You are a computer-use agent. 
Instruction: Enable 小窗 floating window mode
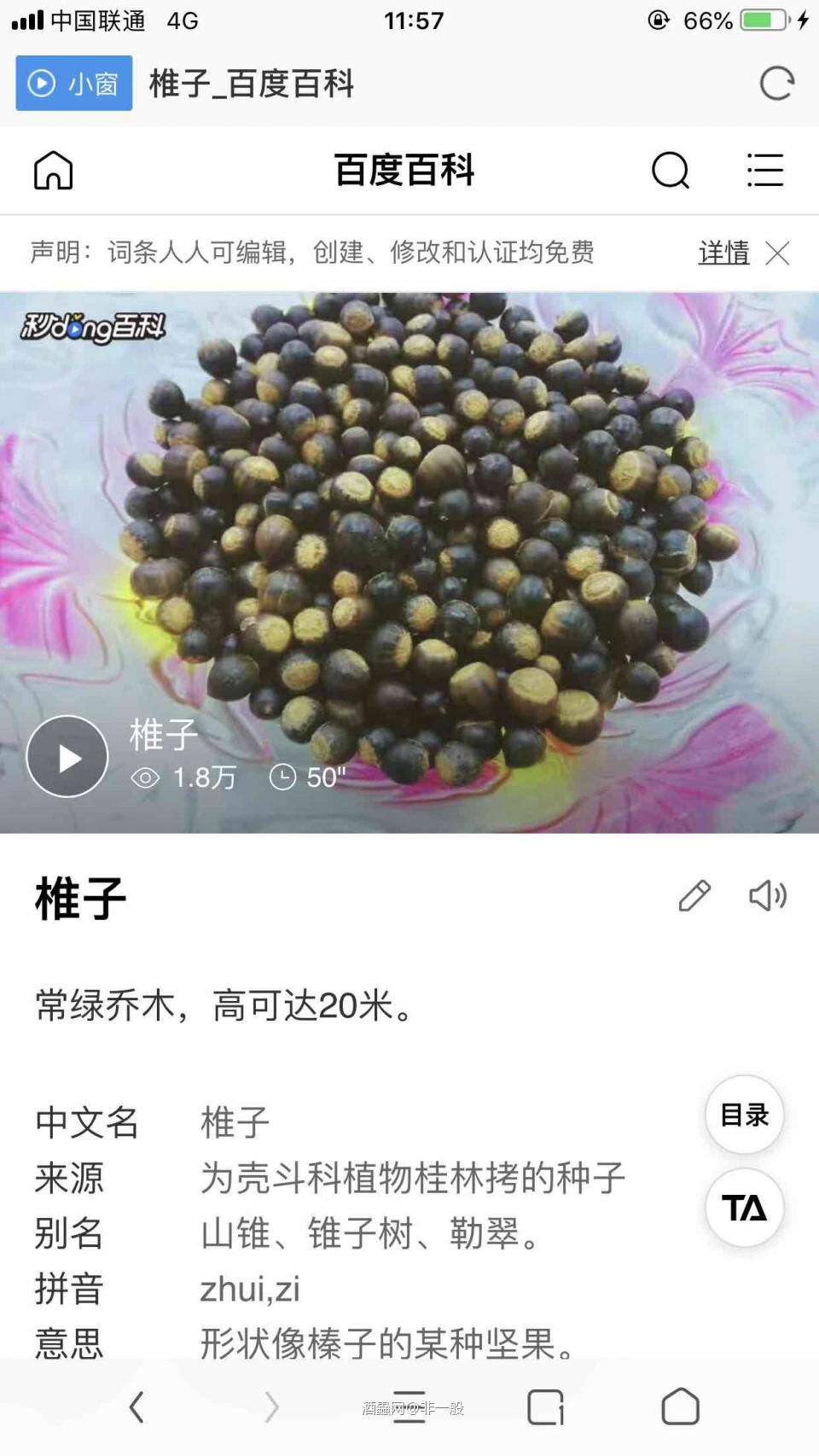tap(73, 83)
